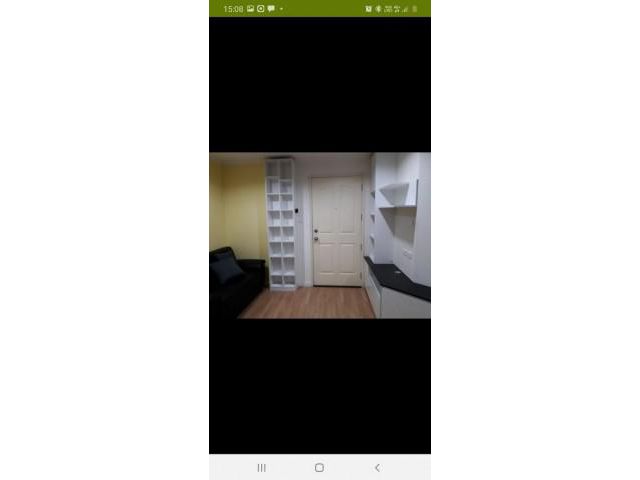This screenshot has width=640, height=480.
Task: Open the recent apps view
Action: pyautogui.click(x=262, y=467)
